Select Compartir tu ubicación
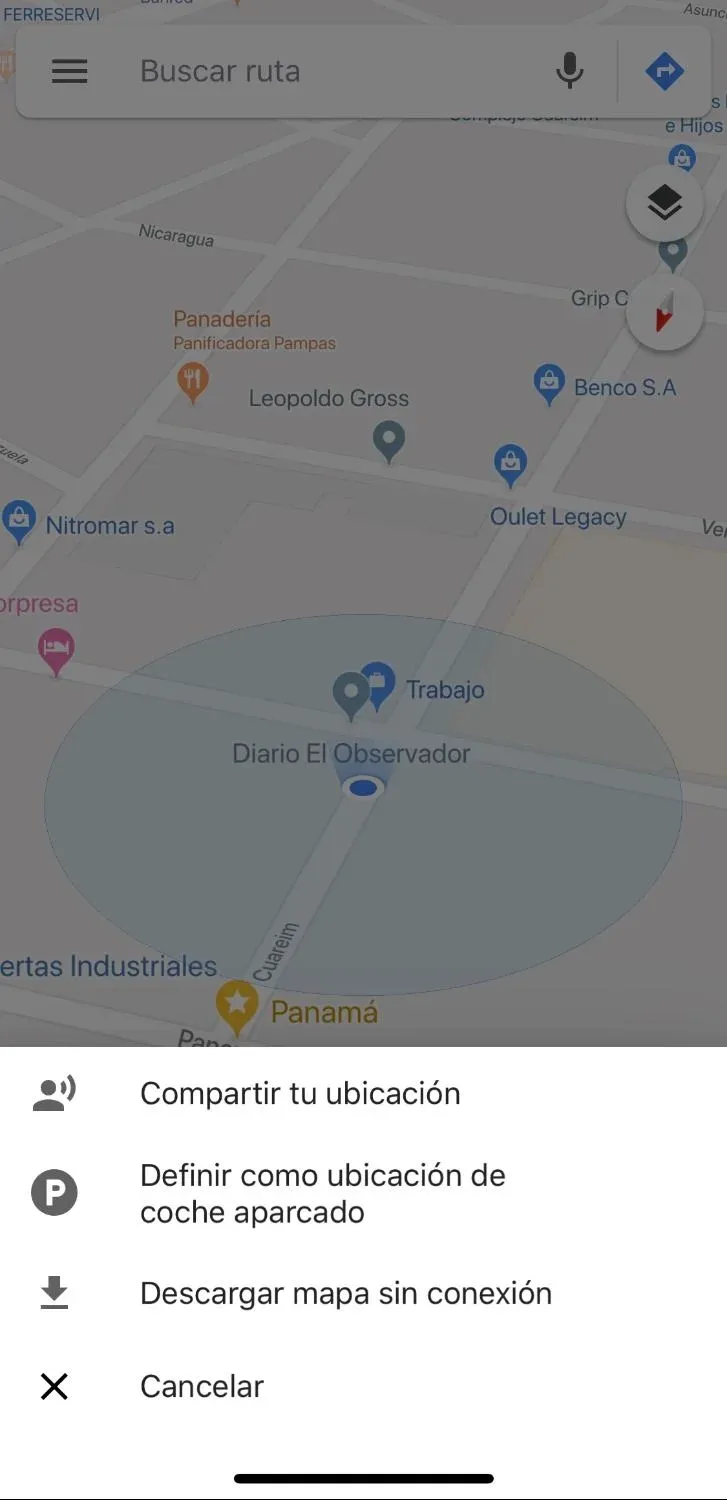The image size is (727, 1500). pyautogui.click(x=300, y=1093)
